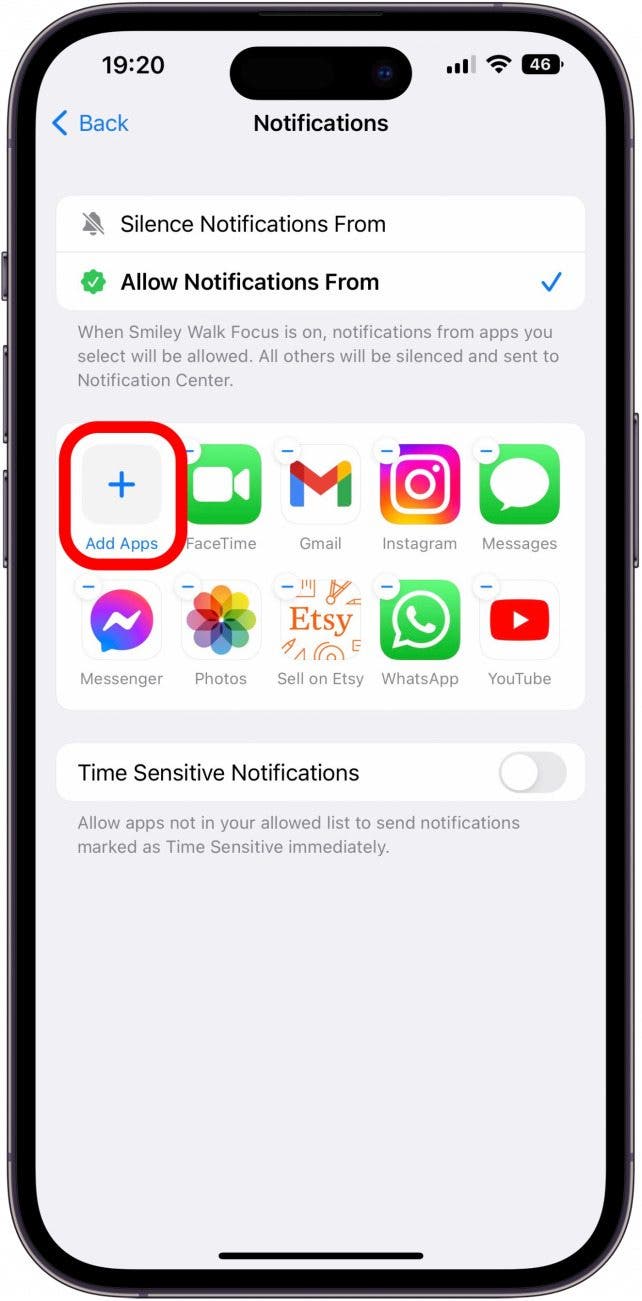
Task: Select Silence Notifications From option
Action: pyautogui.click(x=320, y=224)
